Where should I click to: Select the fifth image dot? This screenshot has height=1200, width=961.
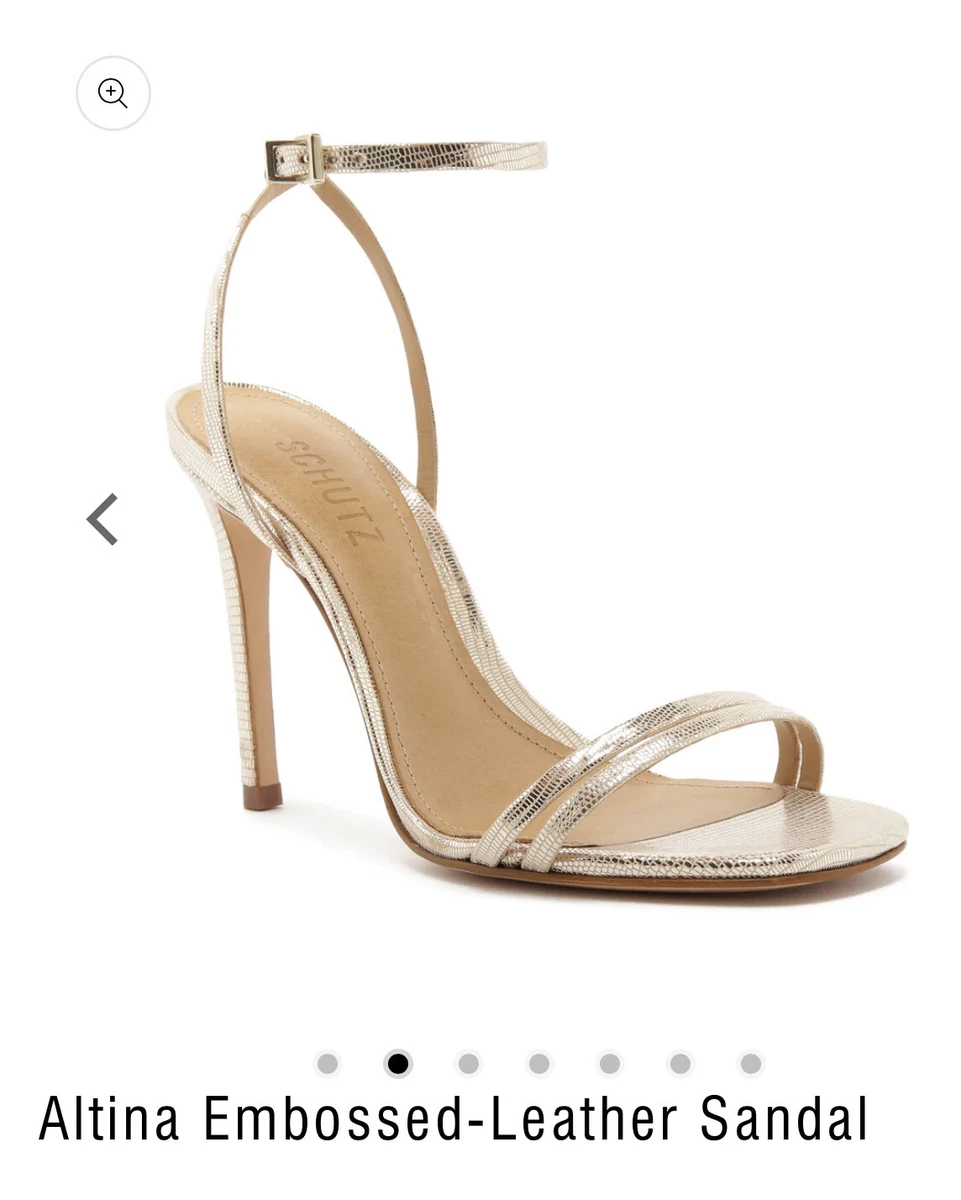coord(609,1064)
